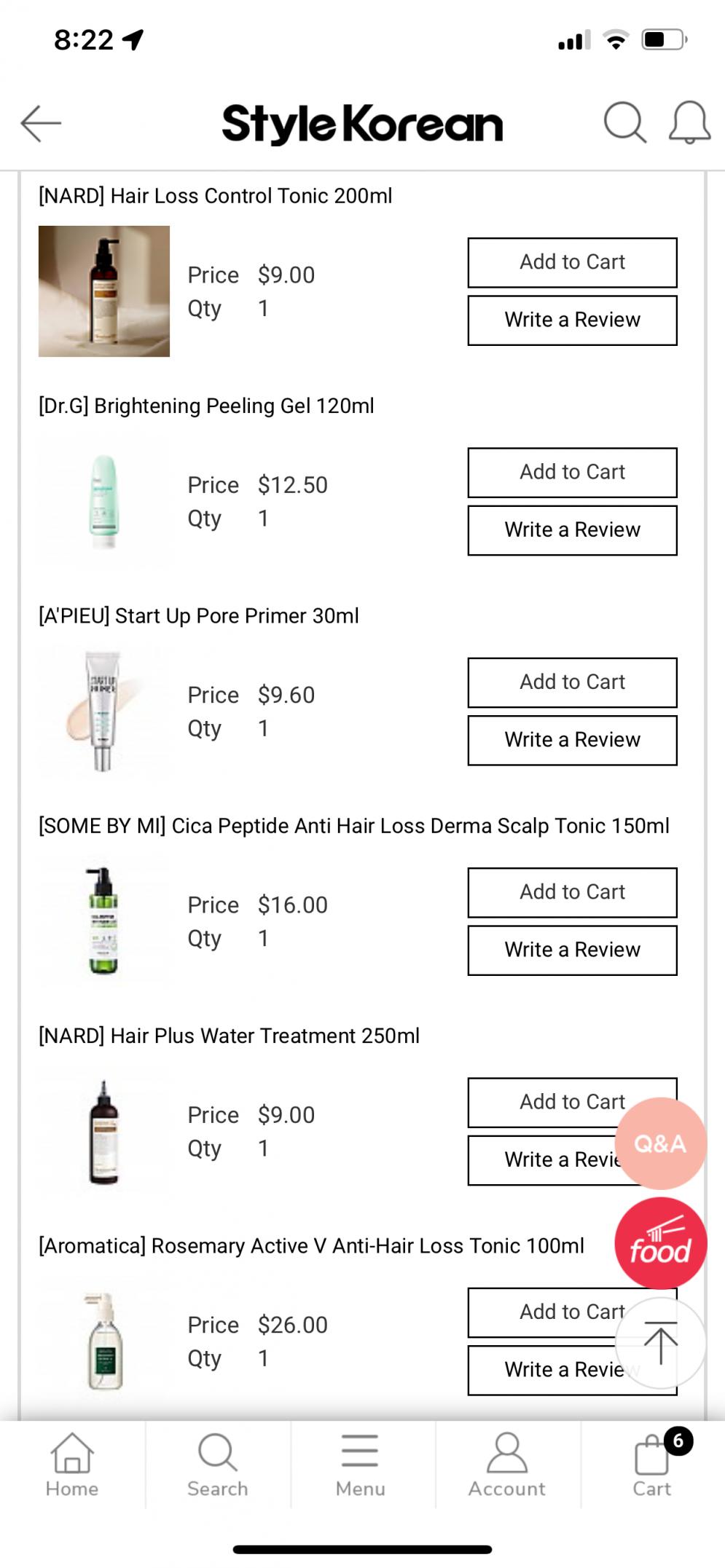This screenshot has width=725, height=1568.
Task: Add SOME BY MI Scalp Tonic to cart
Action: [x=572, y=892]
